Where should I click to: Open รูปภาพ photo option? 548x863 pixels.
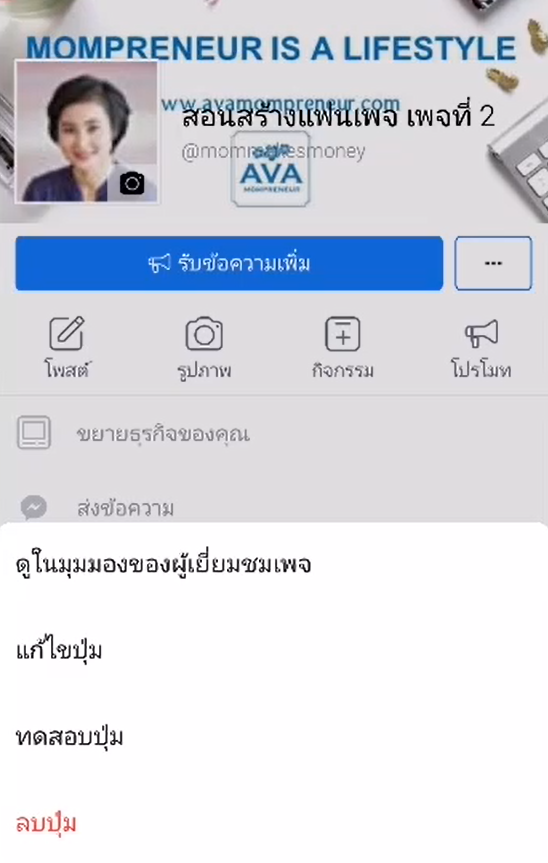(204, 347)
